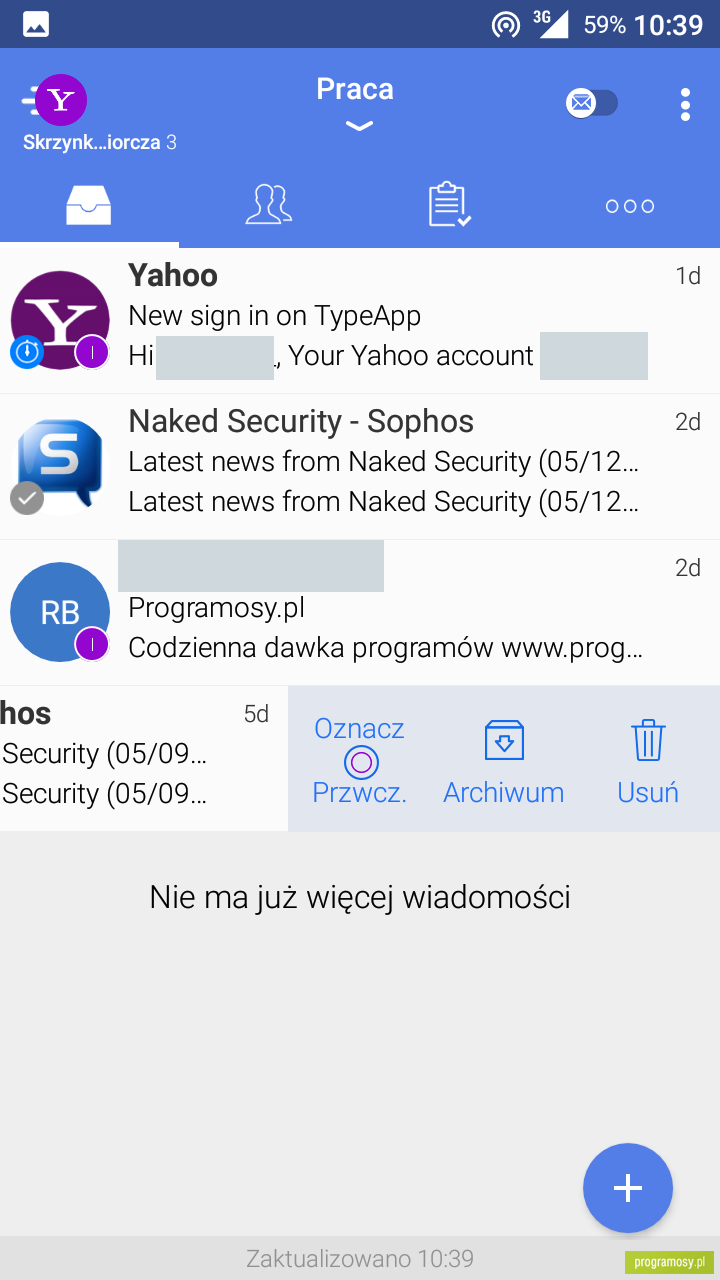
Task: Toggle the unread mail filter switch
Action: pyautogui.click(x=592, y=102)
